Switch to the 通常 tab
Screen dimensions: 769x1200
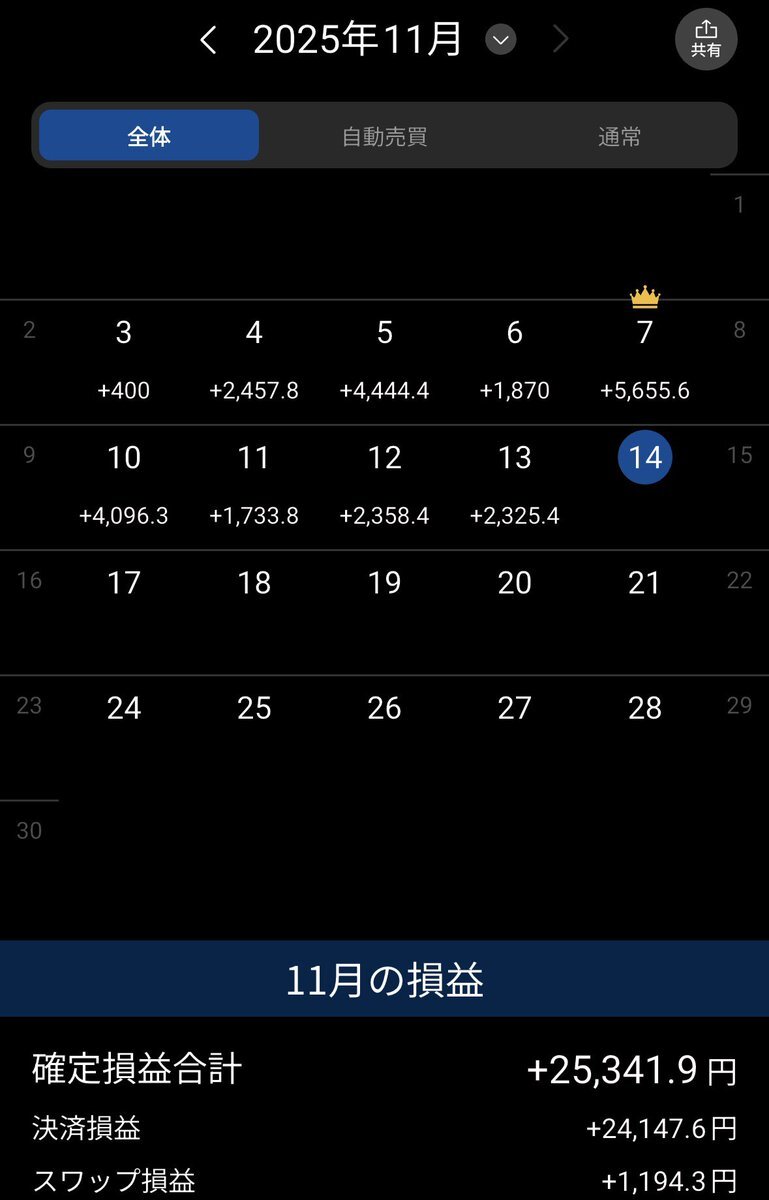tap(619, 136)
